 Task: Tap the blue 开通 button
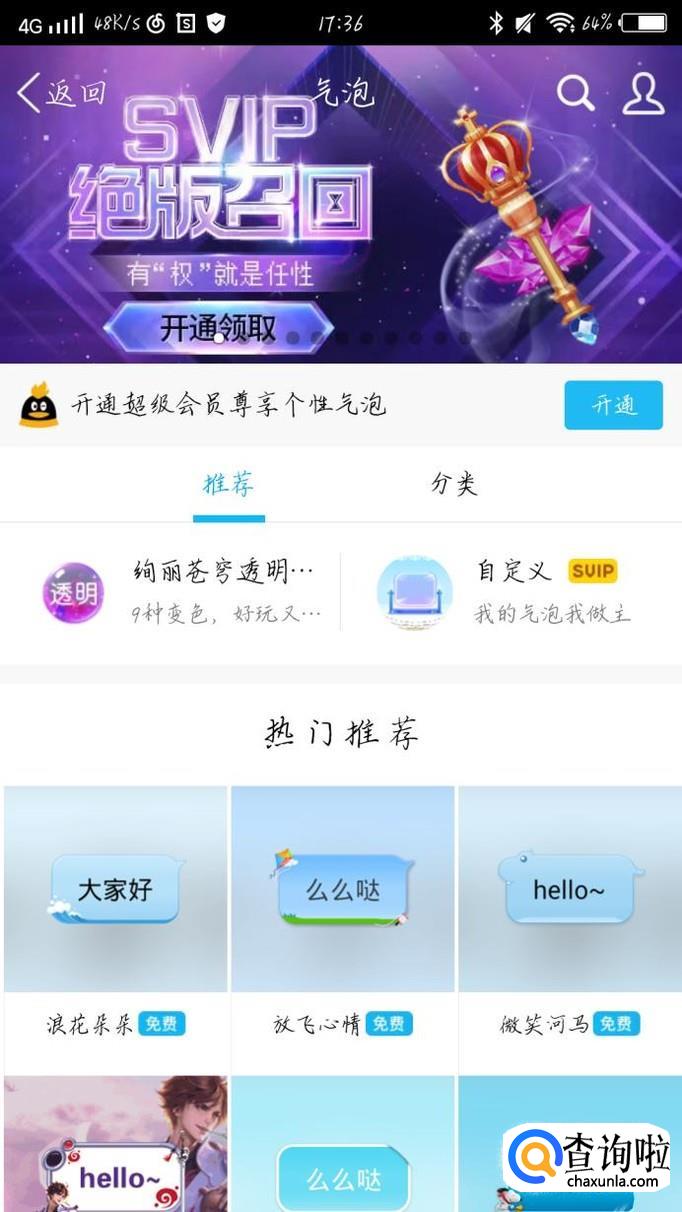[x=613, y=405]
